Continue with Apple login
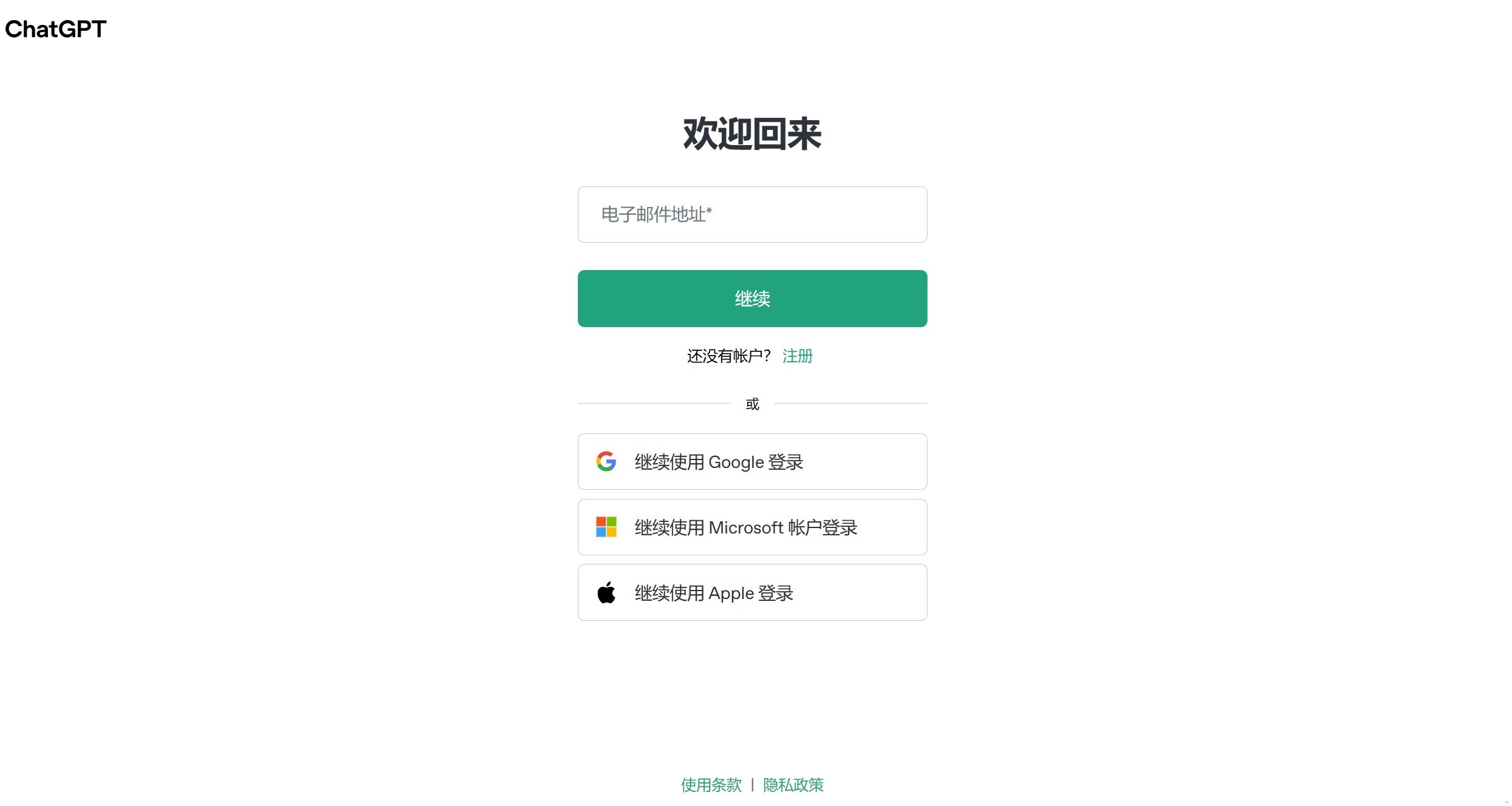1512x806 pixels. pyautogui.click(x=751, y=593)
